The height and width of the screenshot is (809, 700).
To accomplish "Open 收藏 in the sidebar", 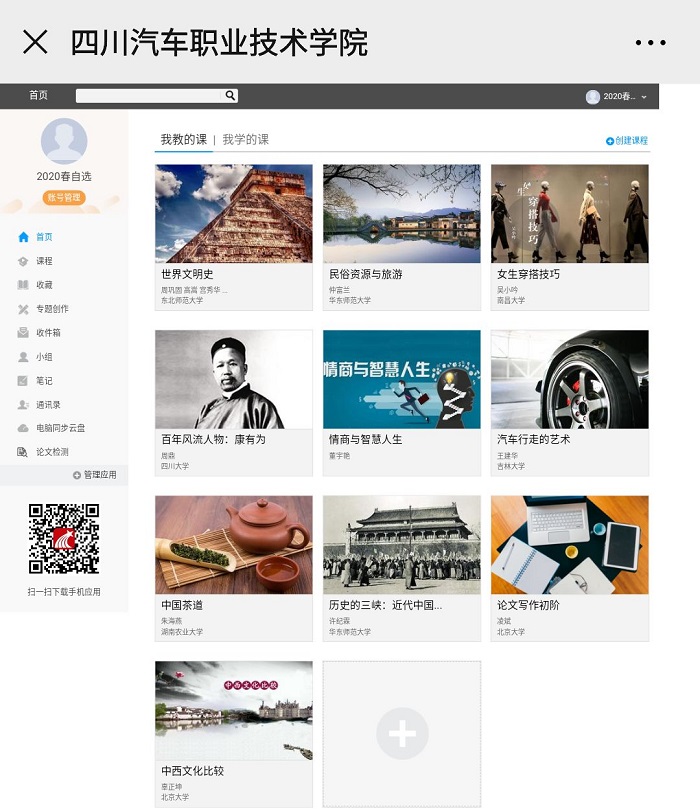I will pos(44,285).
